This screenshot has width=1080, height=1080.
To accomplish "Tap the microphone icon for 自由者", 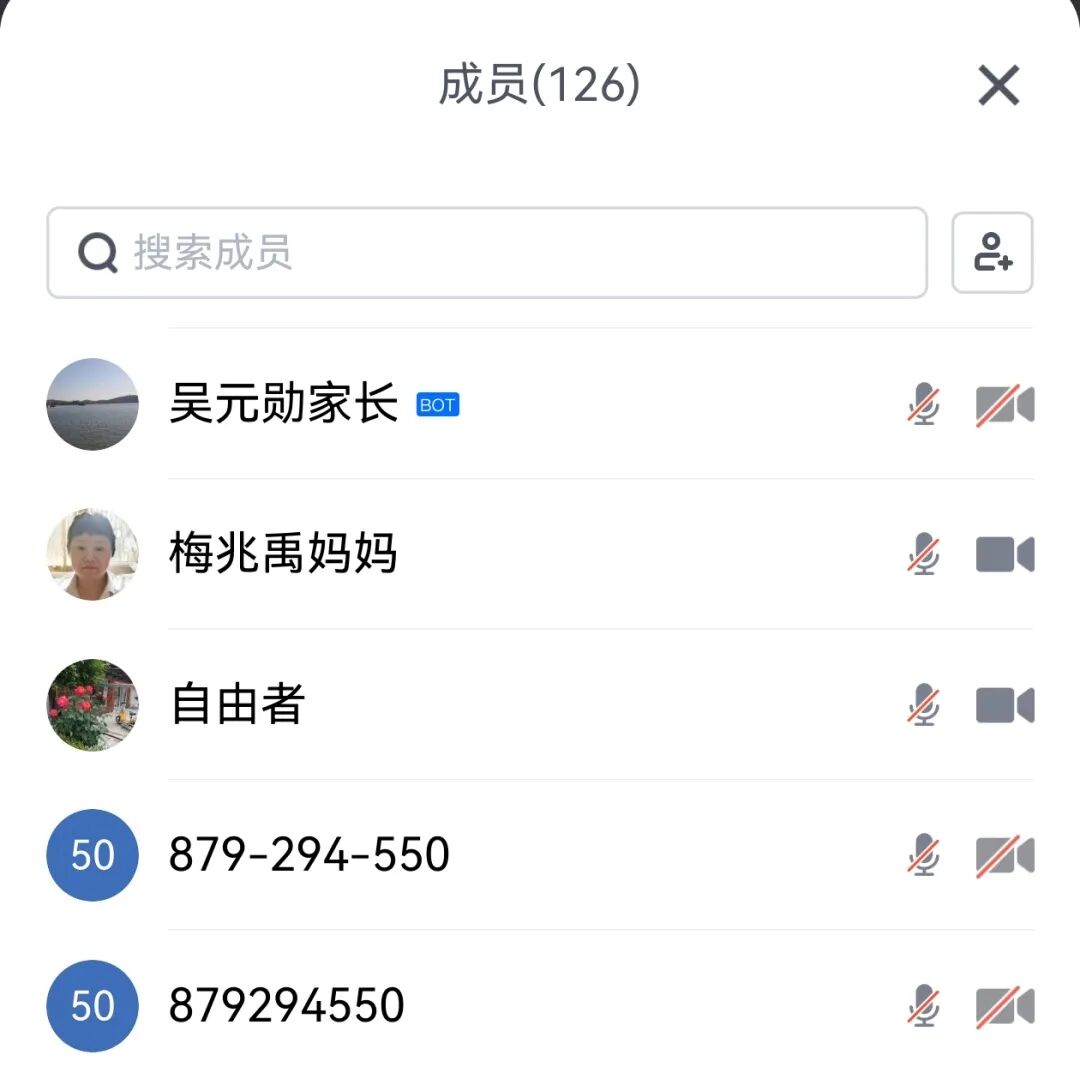I will pyautogui.click(x=923, y=705).
